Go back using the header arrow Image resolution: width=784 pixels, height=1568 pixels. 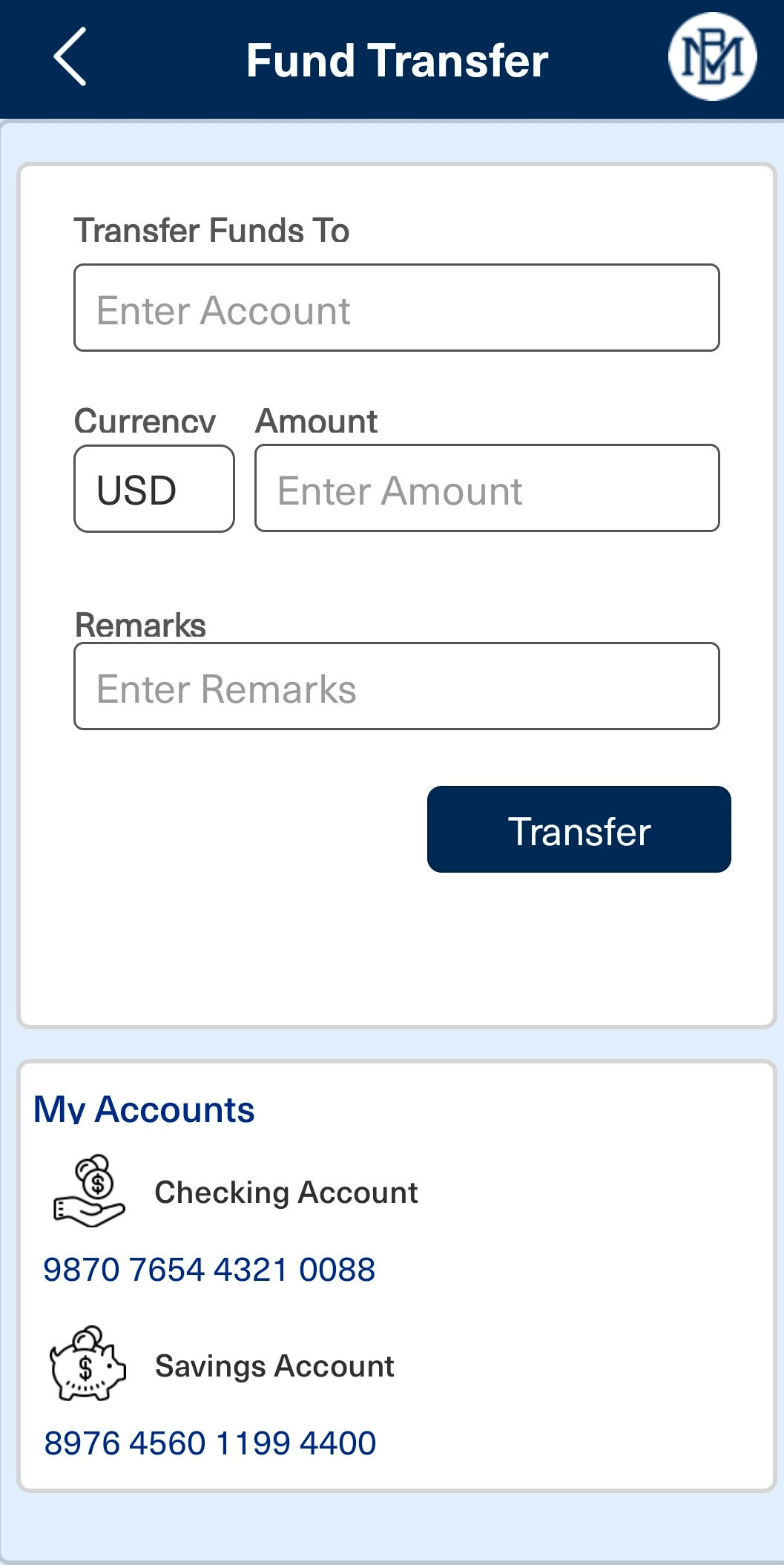70,57
